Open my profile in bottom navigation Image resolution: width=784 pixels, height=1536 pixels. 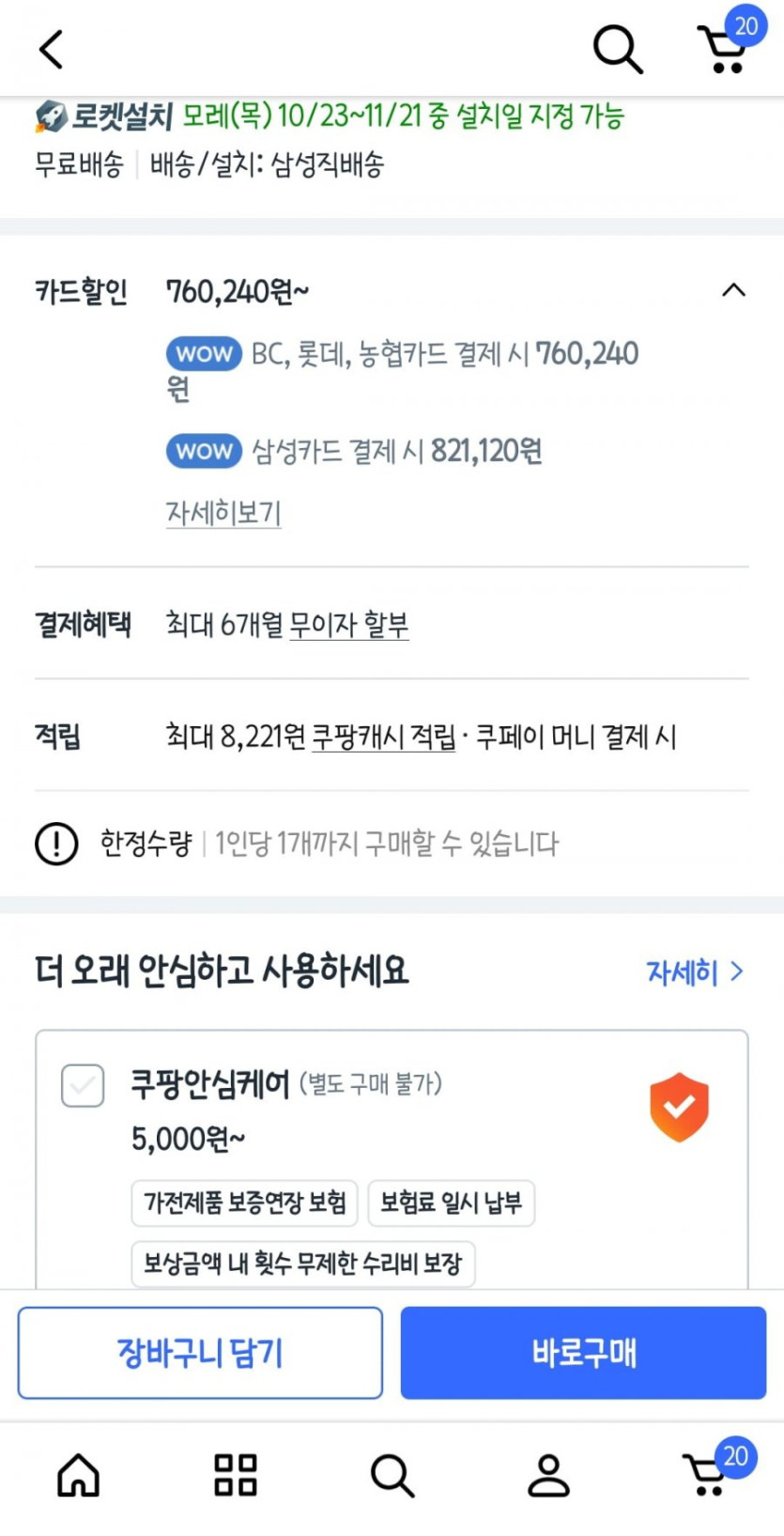click(x=548, y=1475)
